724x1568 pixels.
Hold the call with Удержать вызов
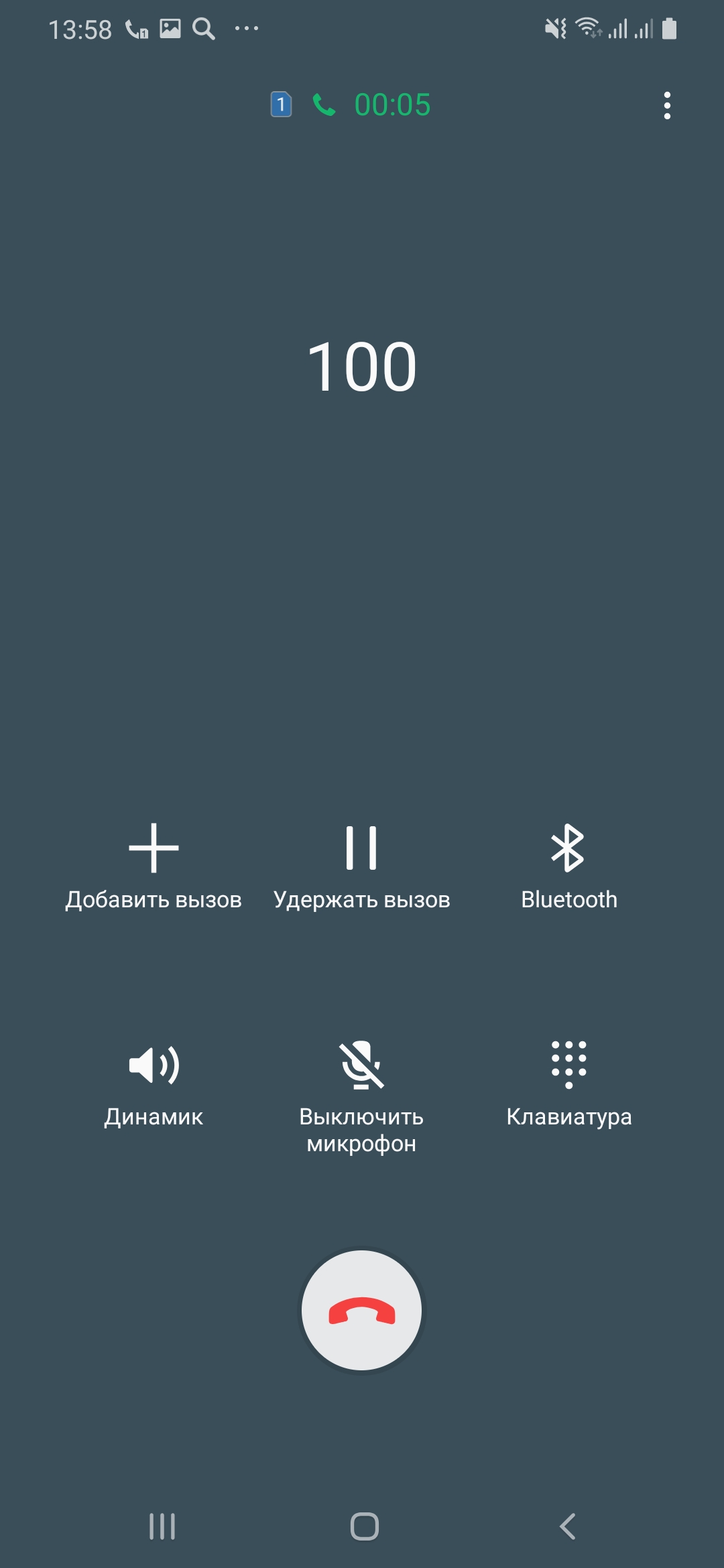361,866
